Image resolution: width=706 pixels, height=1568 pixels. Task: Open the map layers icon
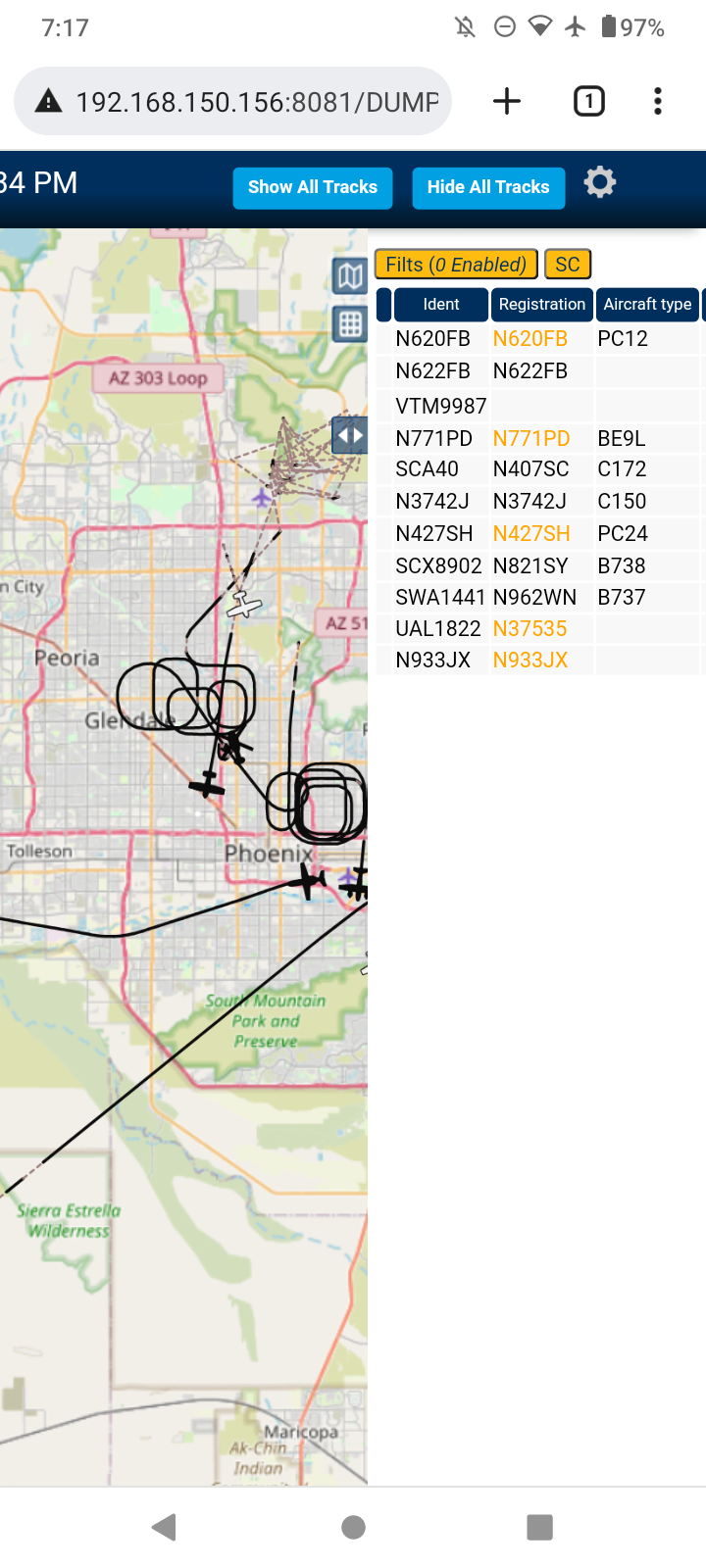coord(350,275)
